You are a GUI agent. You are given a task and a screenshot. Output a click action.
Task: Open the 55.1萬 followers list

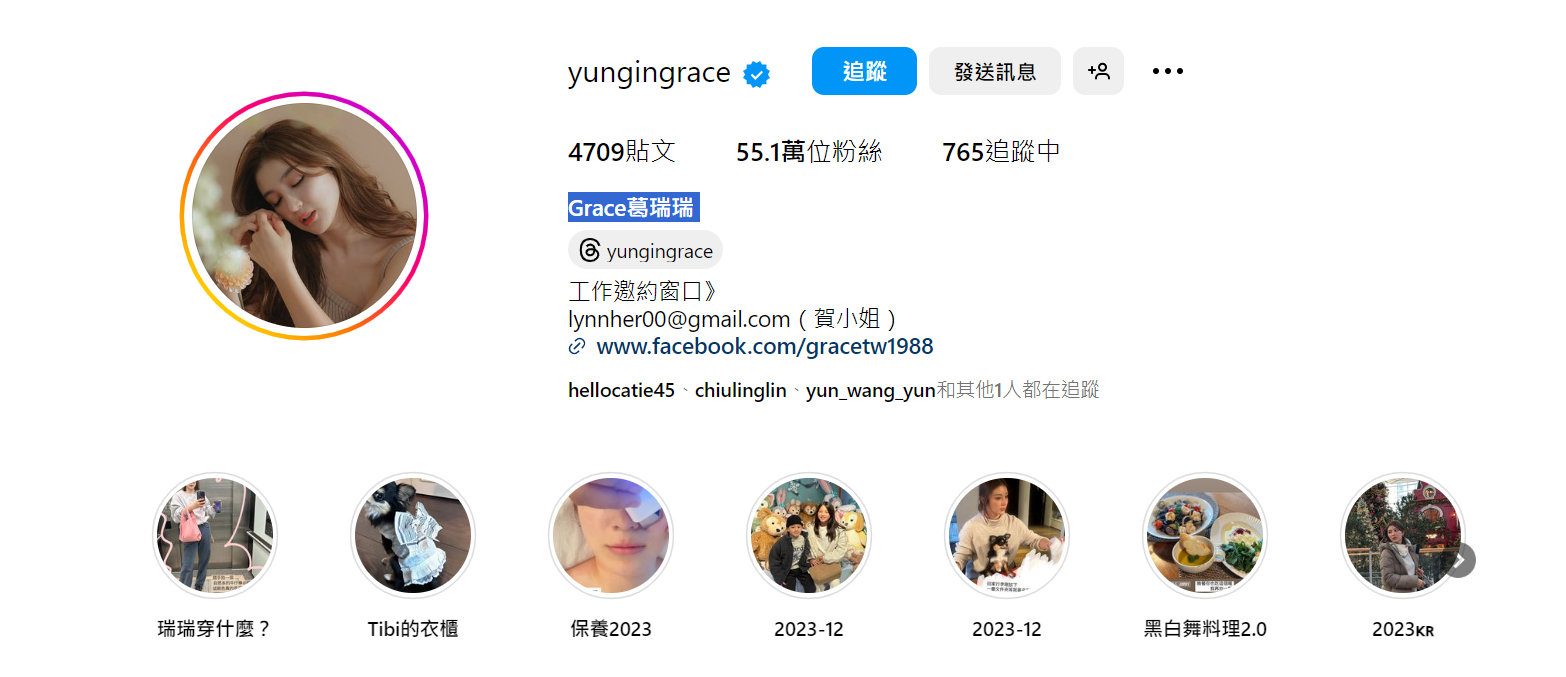(x=809, y=152)
